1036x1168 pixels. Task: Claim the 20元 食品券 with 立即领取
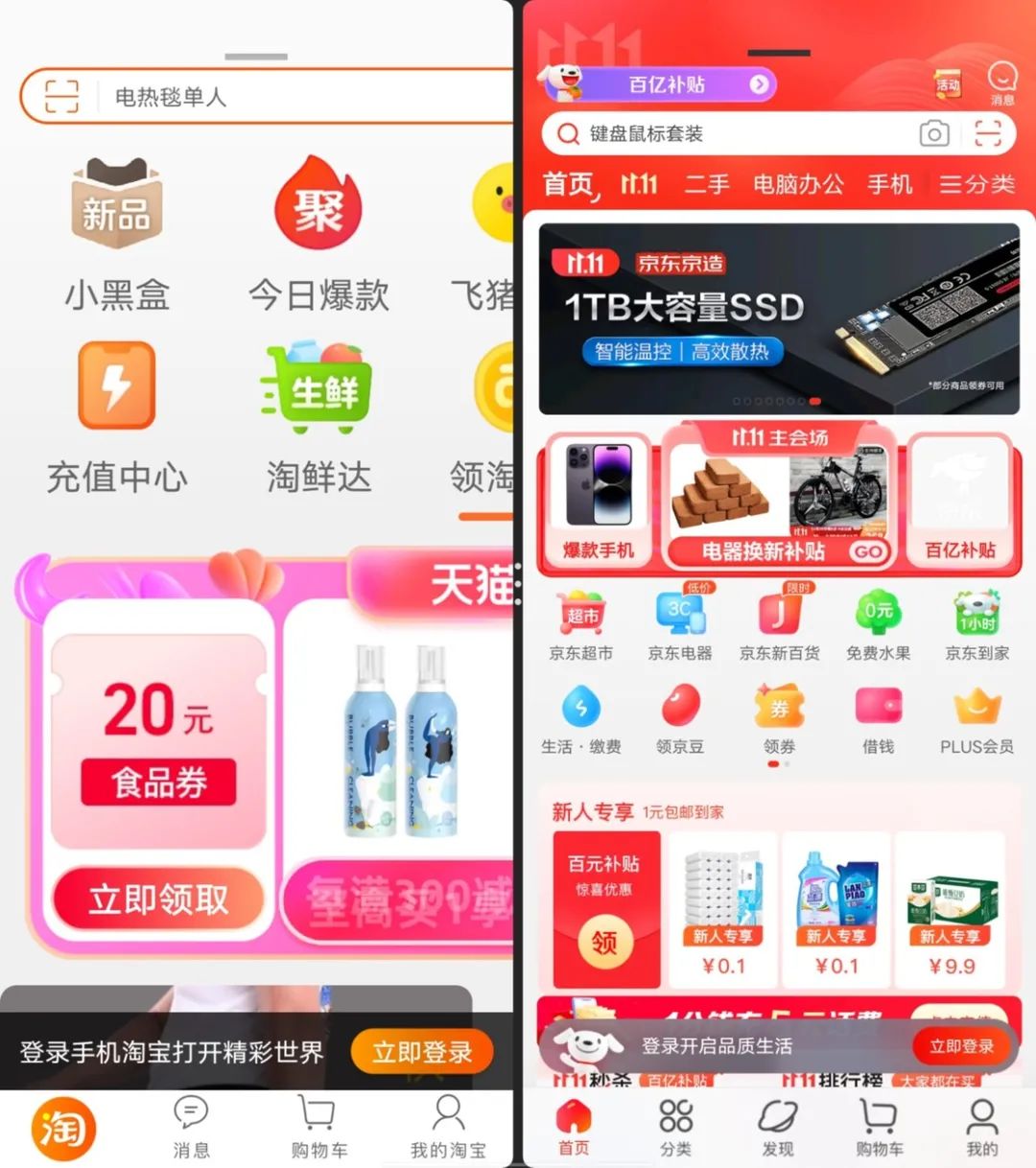click(158, 899)
